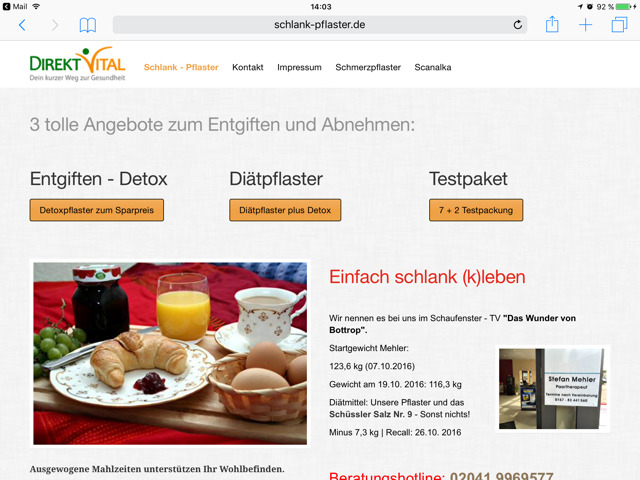This screenshot has width=640, height=480.
Task: Tap the schlank-pflaster.de address bar
Action: point(320,25)
